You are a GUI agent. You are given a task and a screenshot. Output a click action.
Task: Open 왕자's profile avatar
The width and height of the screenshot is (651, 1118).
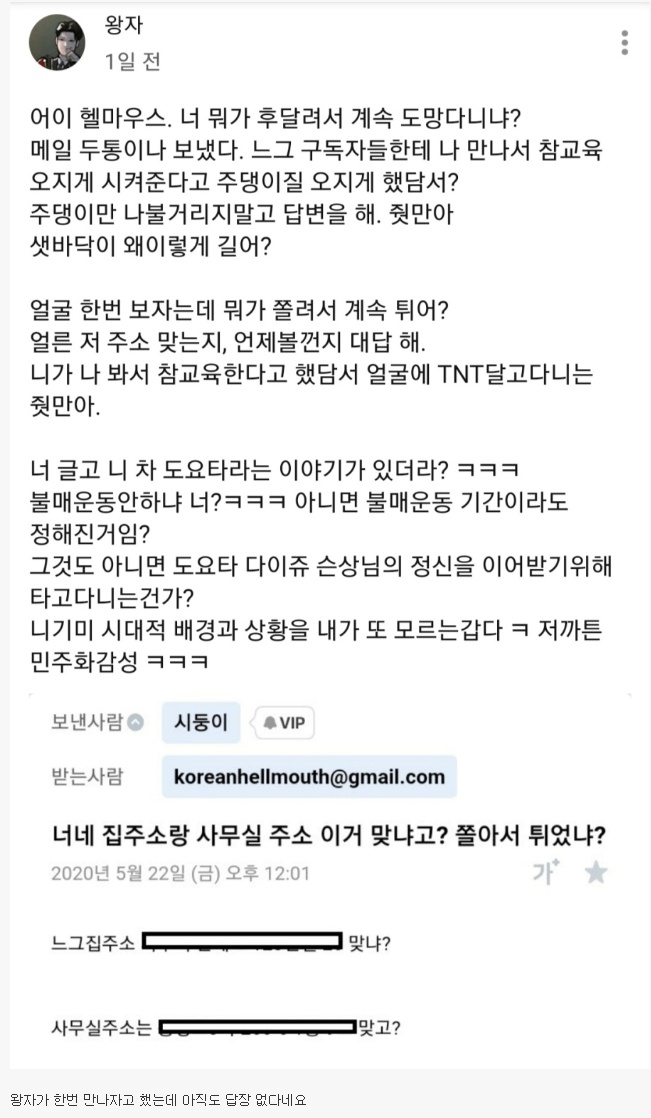(x=57, y=42)
